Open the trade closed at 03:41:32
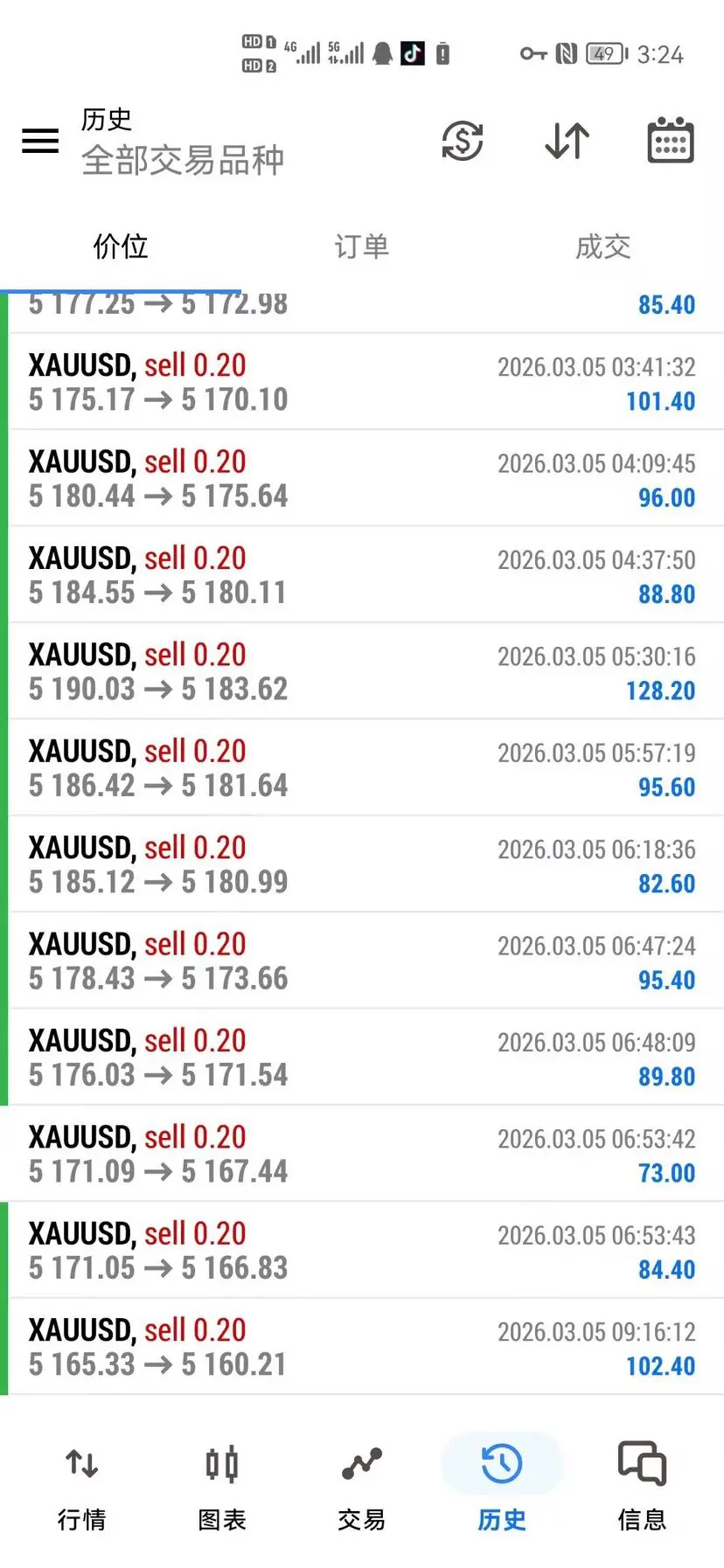The width and height of the screenshot is (724, 1568). click(x=362, y=382)
